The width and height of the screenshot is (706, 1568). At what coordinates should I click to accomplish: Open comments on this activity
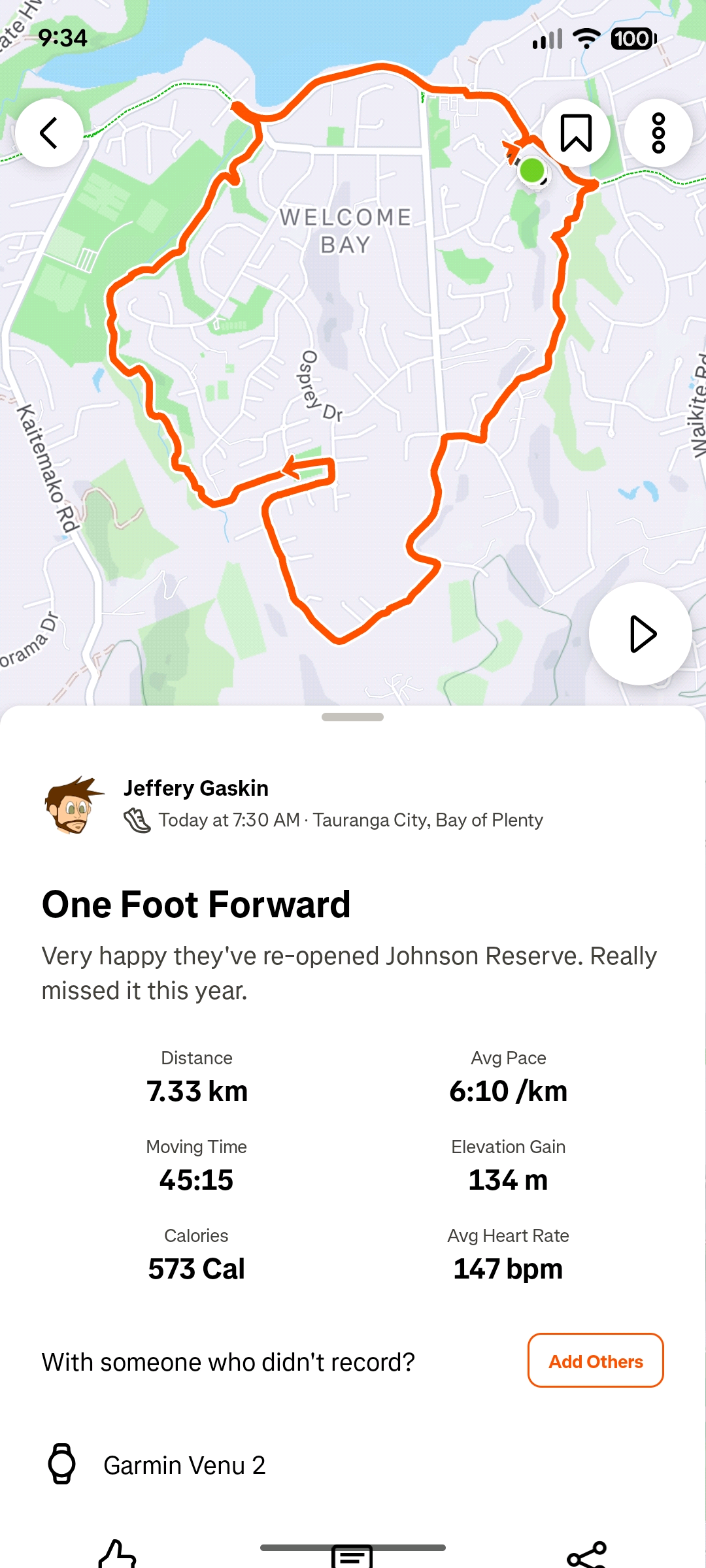[352, 1558]
